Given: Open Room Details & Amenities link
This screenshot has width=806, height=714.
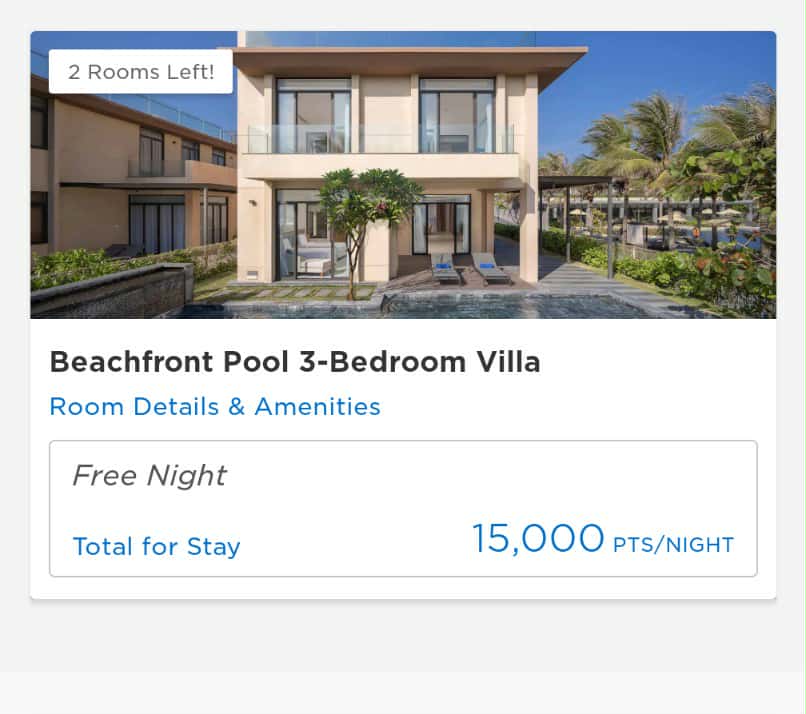Looking at the screenshot, I should click(x=215, y=407).
